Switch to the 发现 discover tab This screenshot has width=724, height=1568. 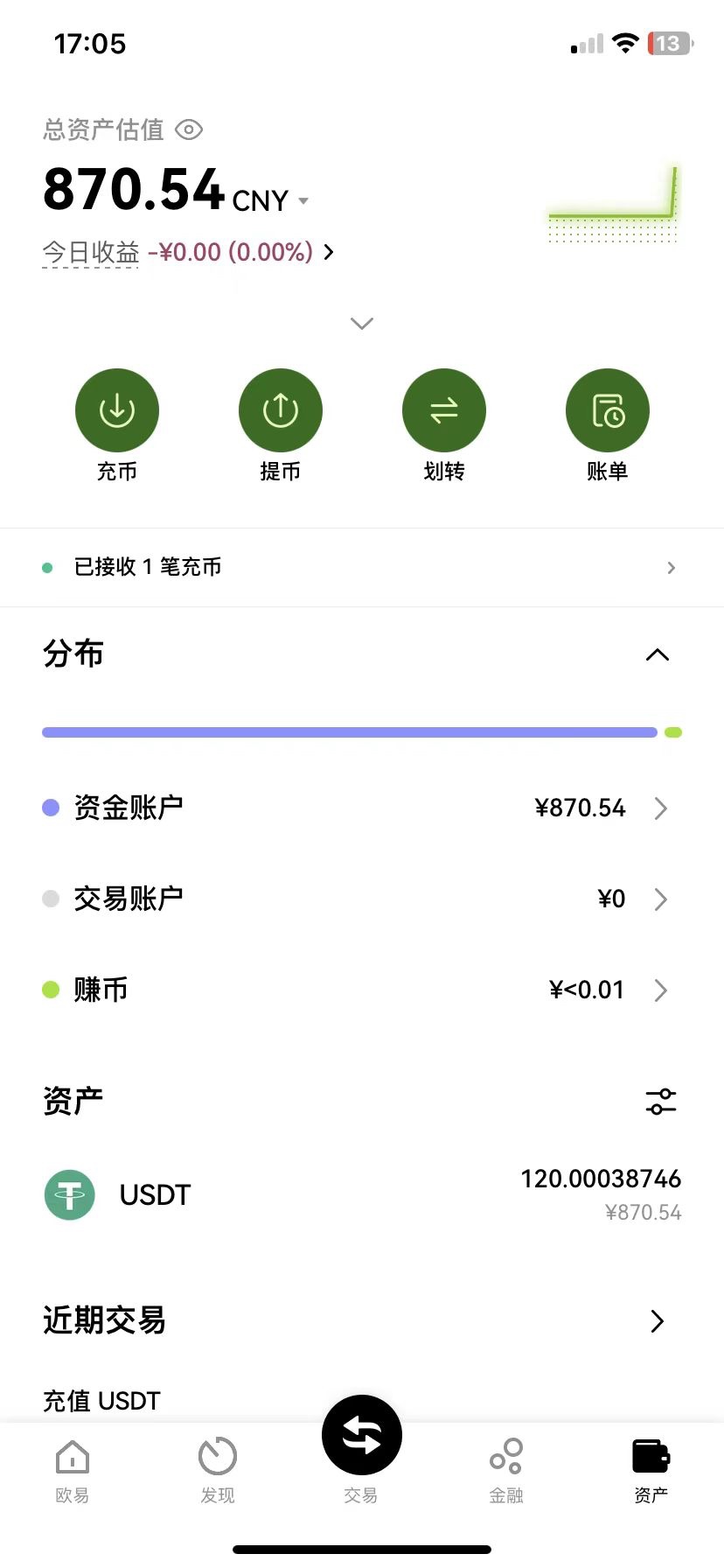tap(218, 1469)
